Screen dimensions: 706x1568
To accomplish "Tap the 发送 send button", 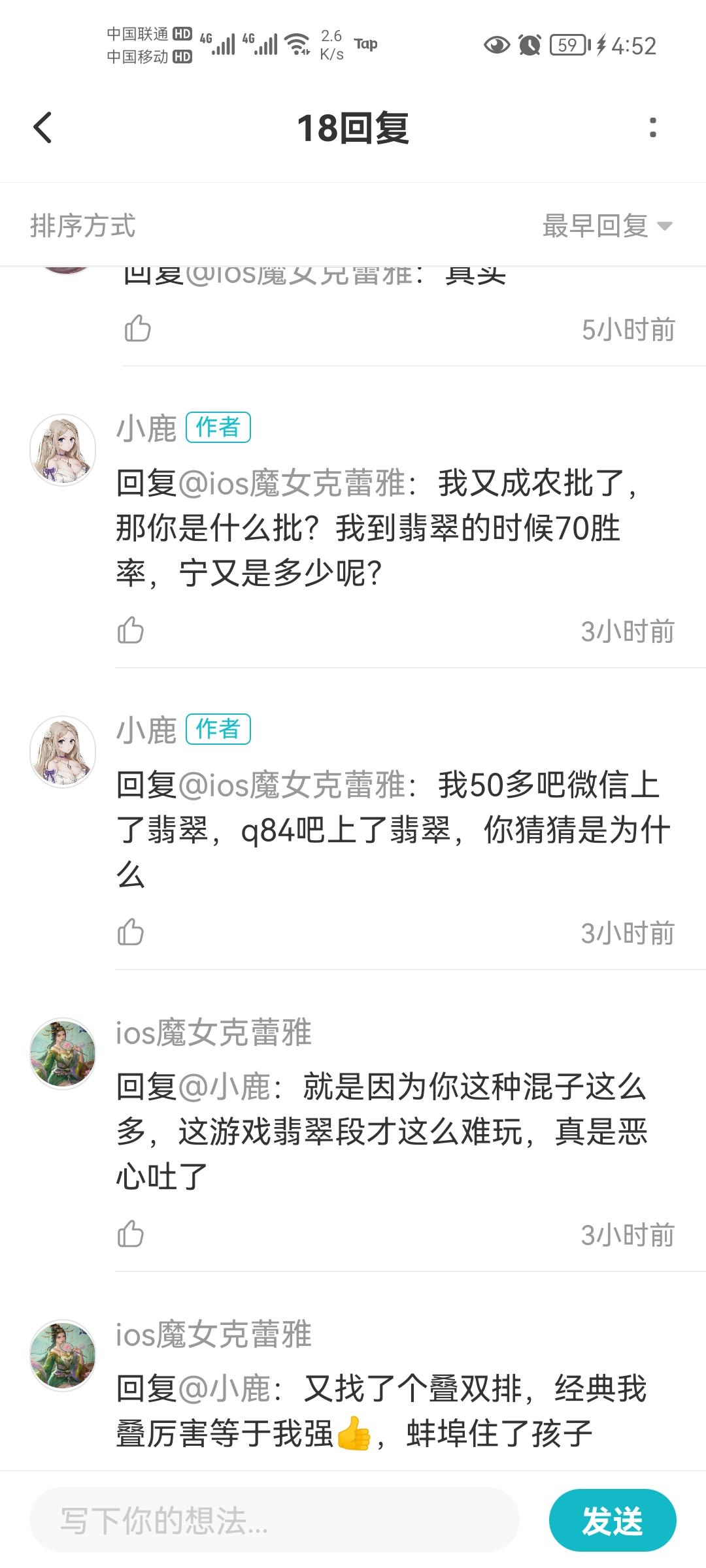I will (613, 1520).
